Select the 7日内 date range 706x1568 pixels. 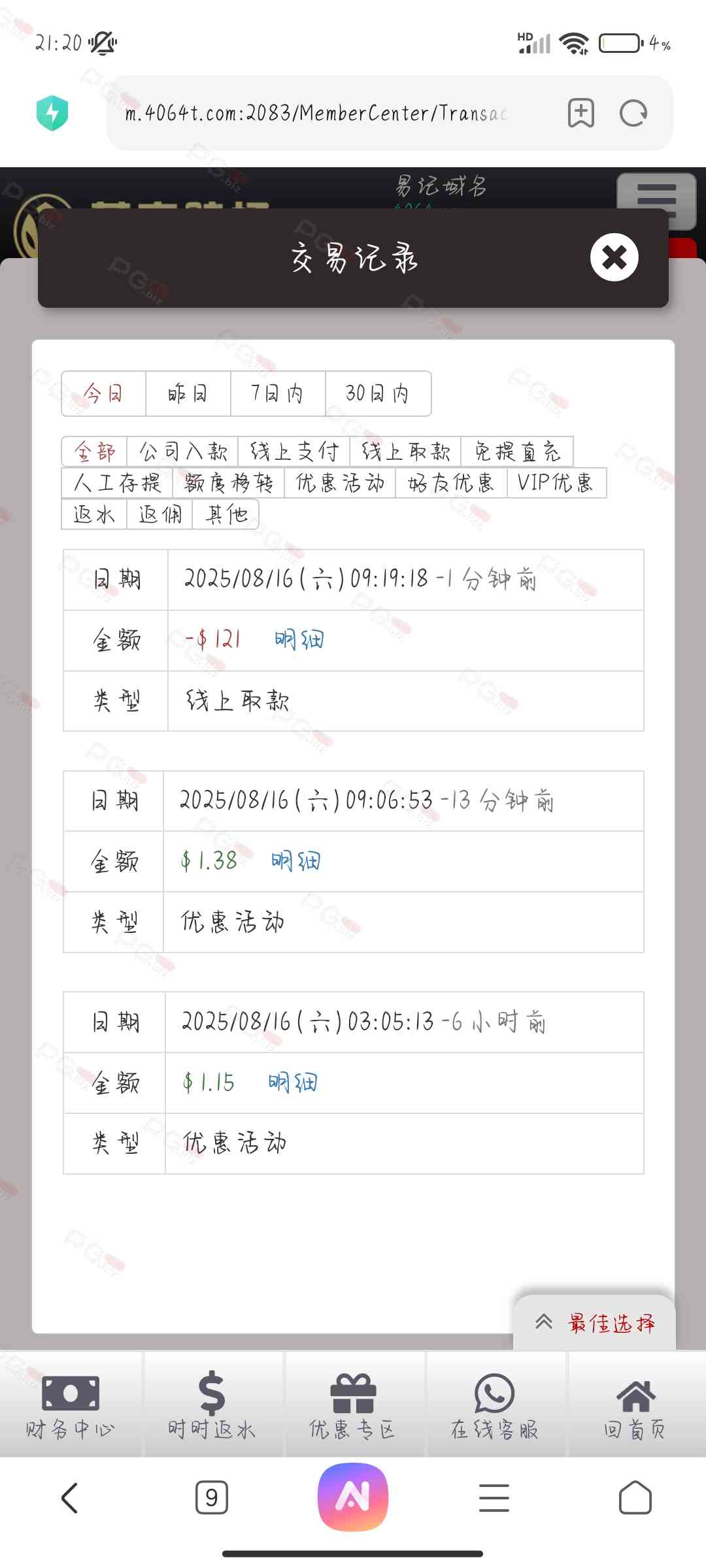[x=277, y=393]
